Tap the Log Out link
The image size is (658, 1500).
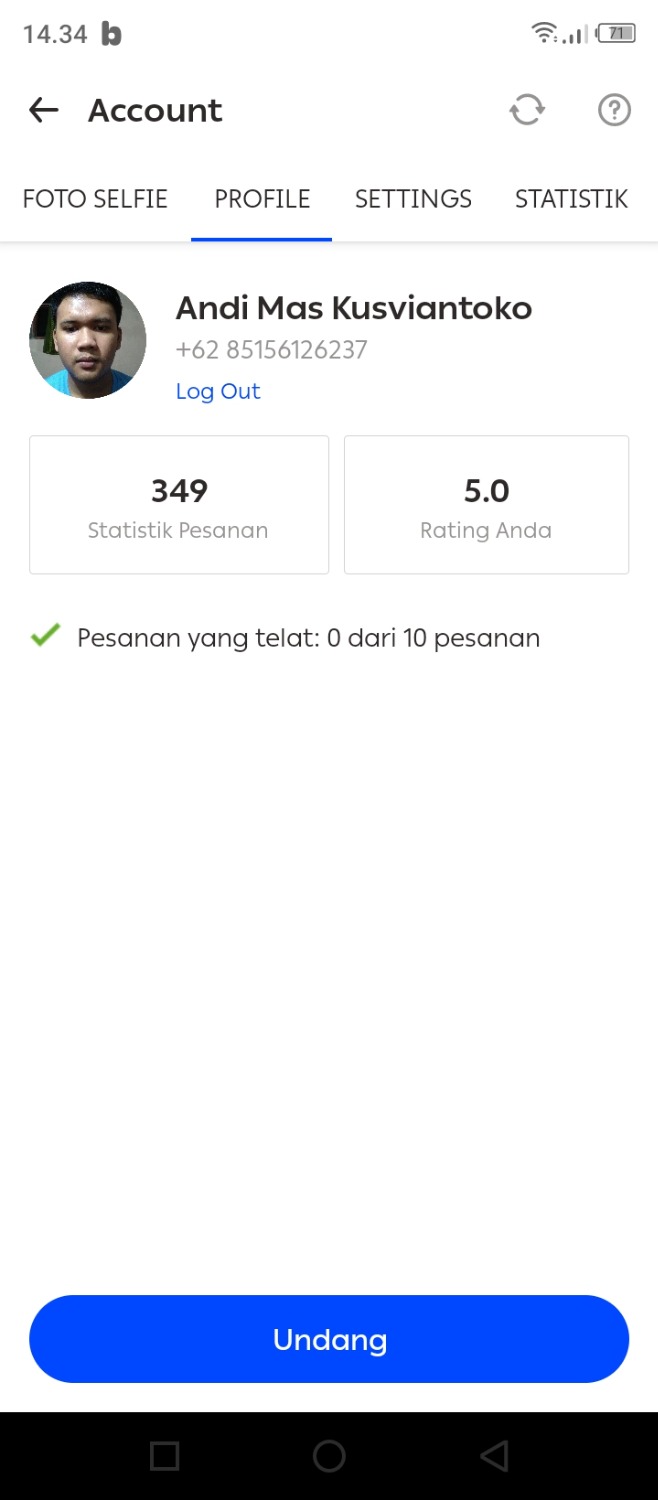click(218, 391)
